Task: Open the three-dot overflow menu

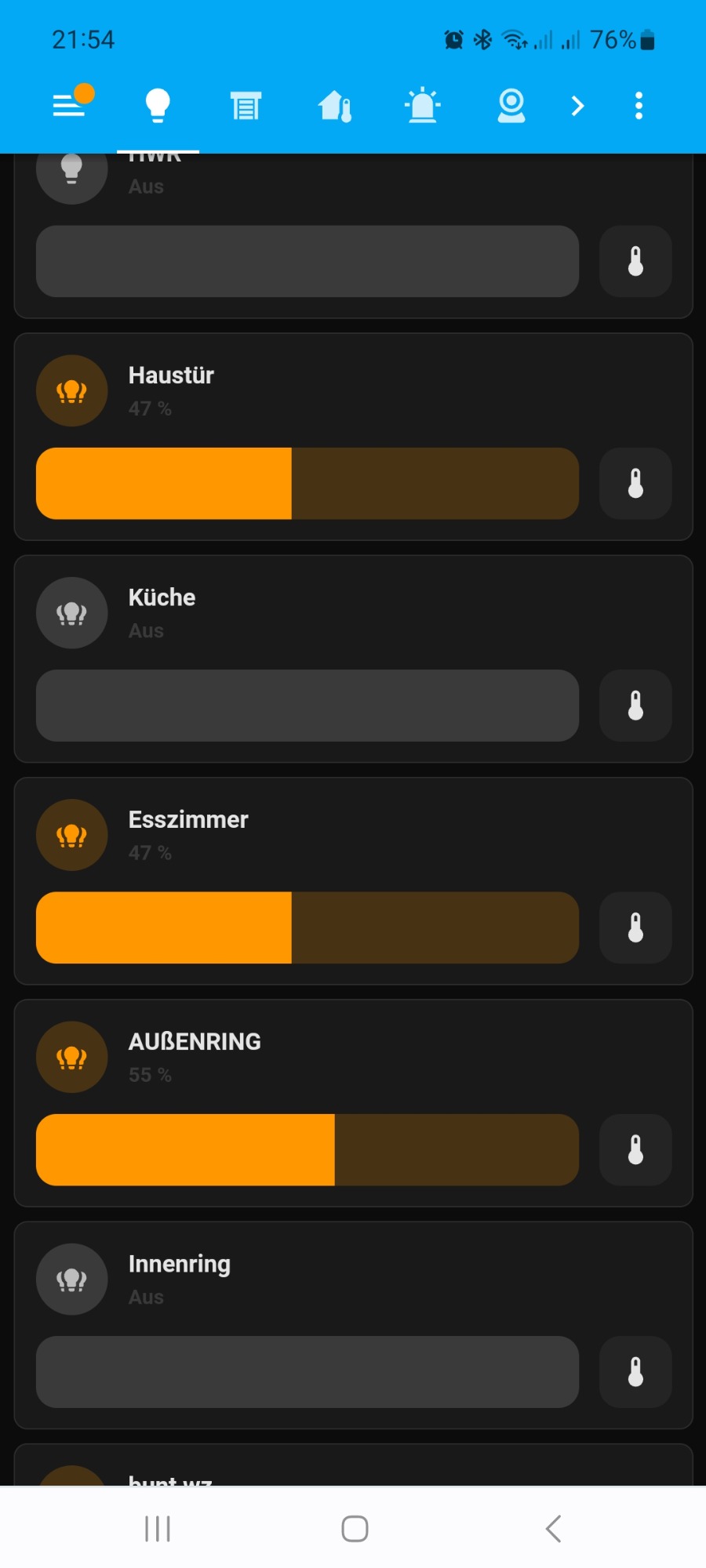Action: (x=639, y=106)
